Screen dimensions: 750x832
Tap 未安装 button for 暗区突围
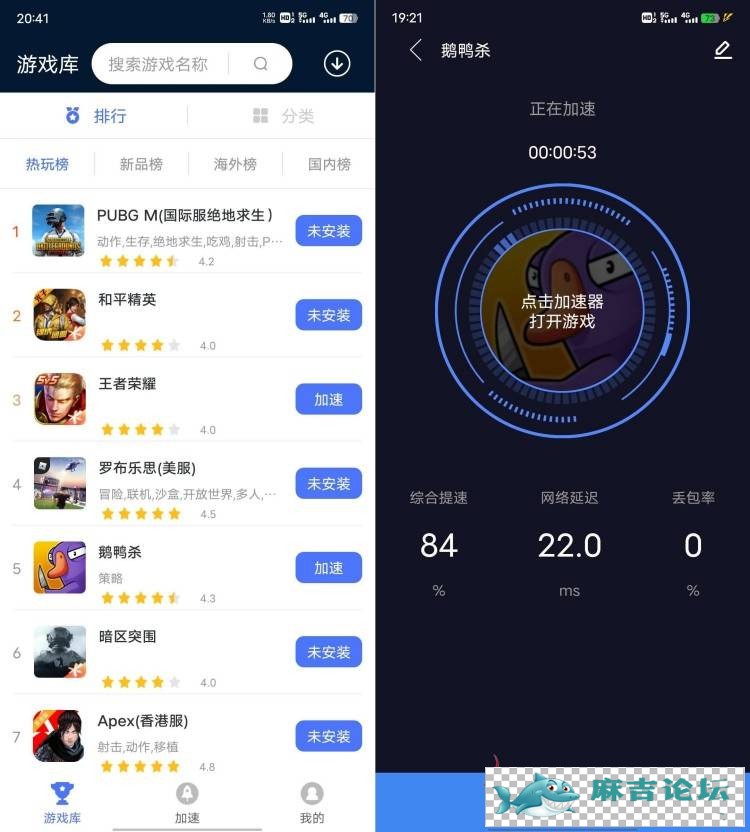click(x=328, y=652)
